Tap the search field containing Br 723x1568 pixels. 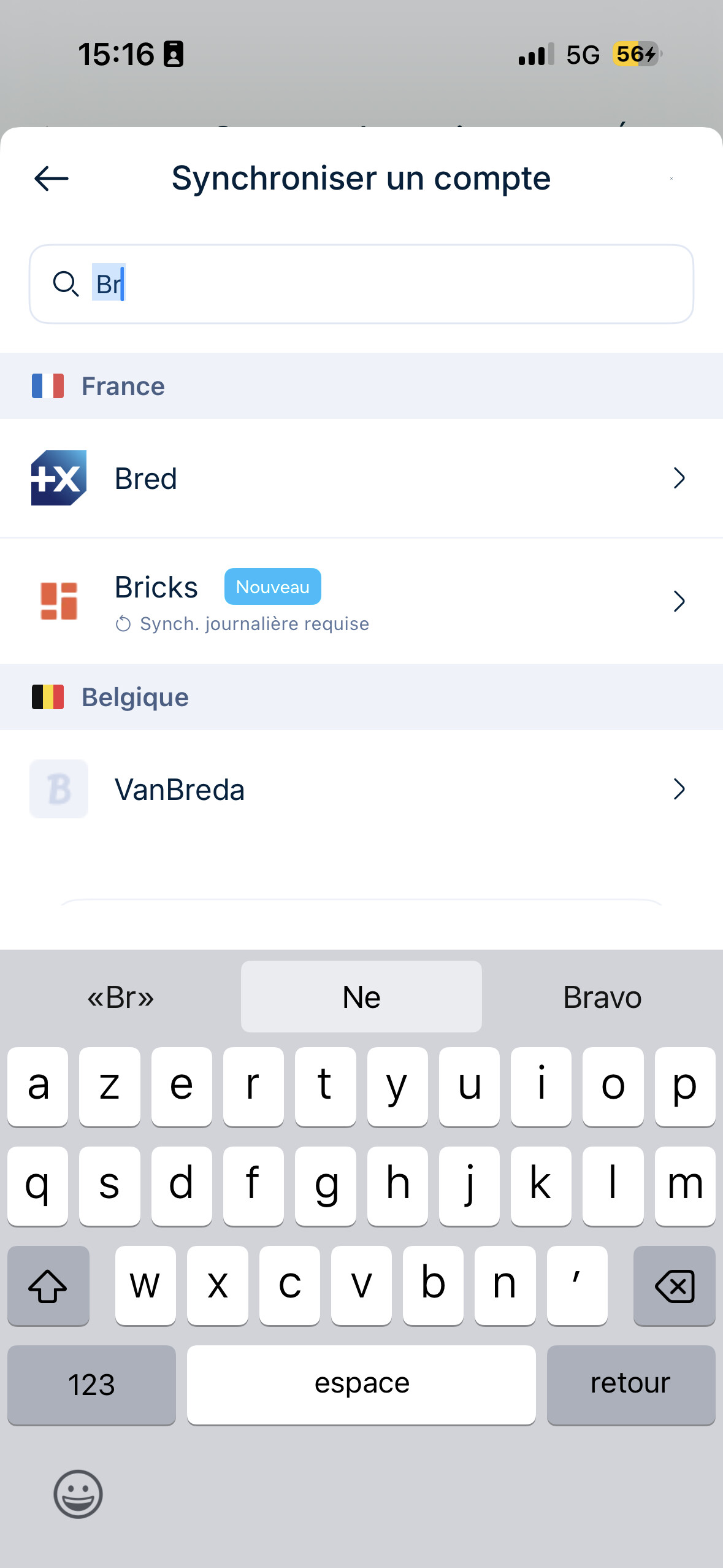point(361,284)
